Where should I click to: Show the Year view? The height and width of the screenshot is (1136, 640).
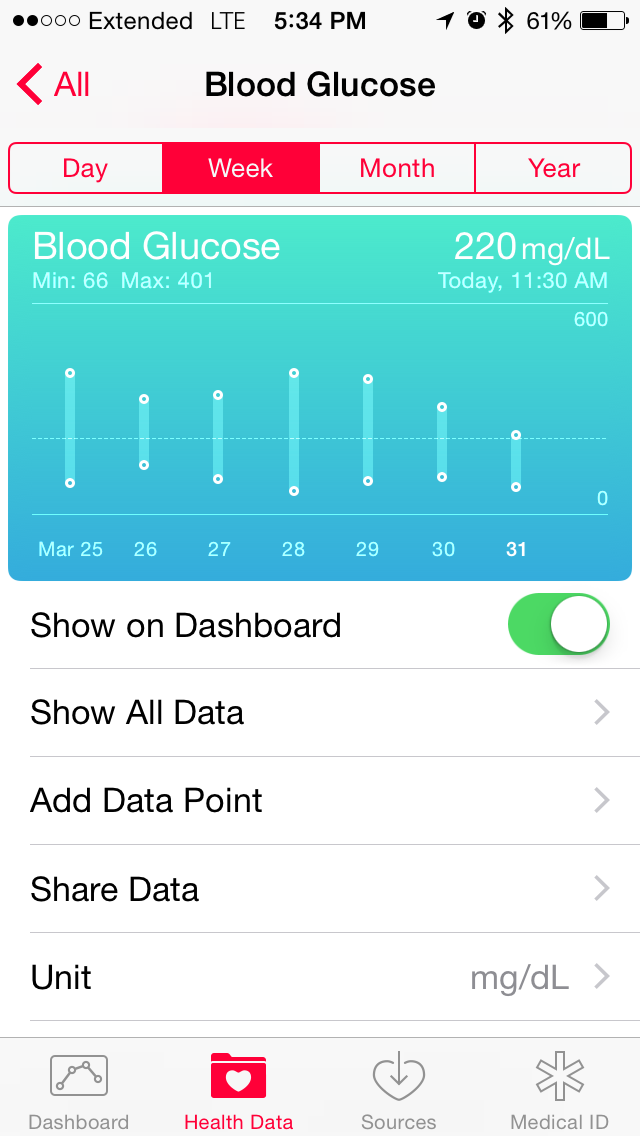click(x=554, y=168)
